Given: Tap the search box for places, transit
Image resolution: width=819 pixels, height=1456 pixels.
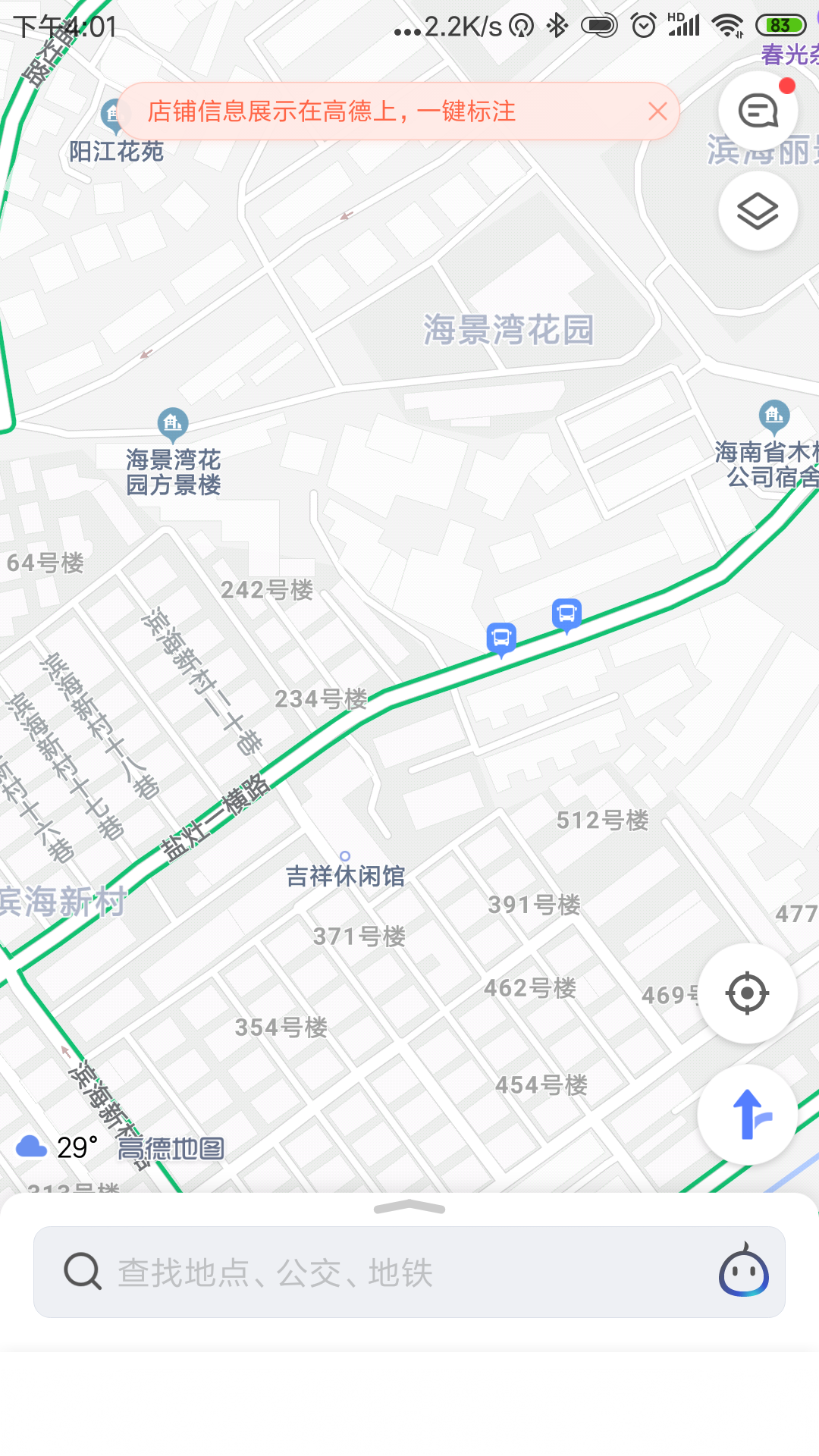Looking at the screenshot, I should coord(409,1272).
